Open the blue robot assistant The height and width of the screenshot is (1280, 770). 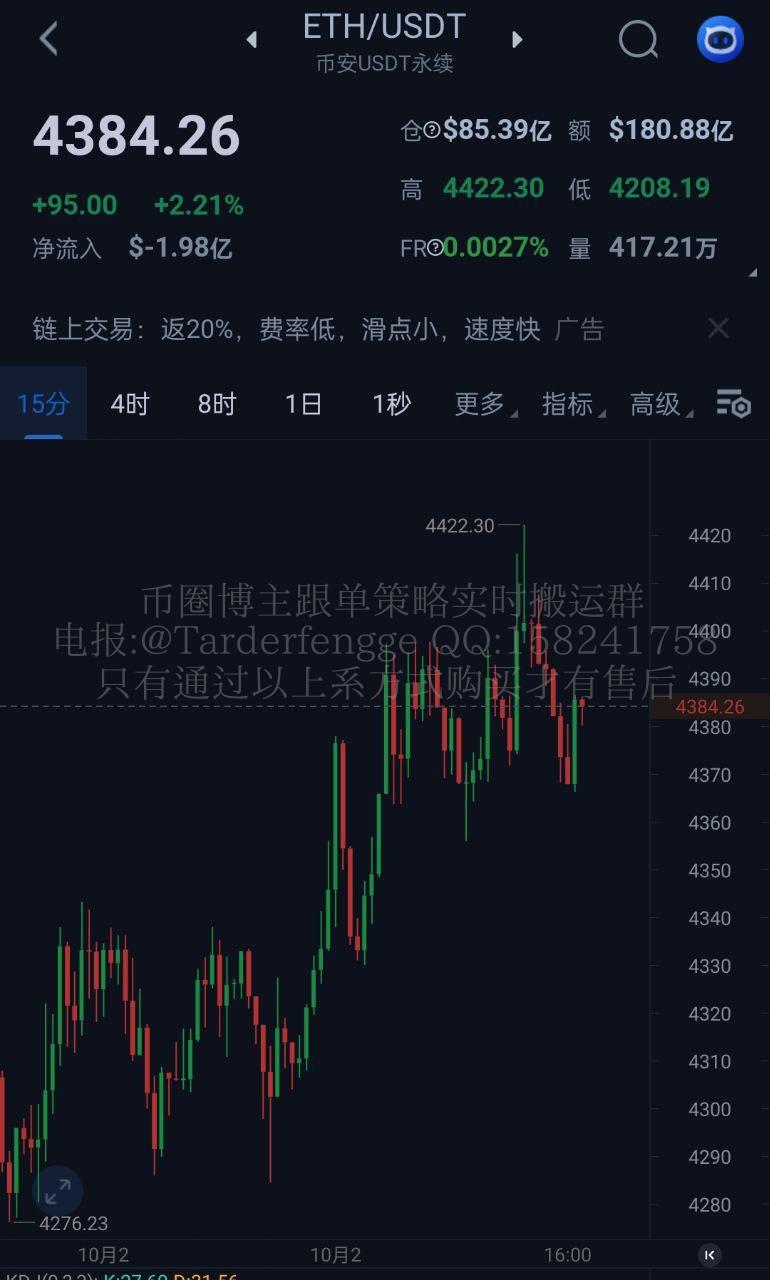(720, 40)
